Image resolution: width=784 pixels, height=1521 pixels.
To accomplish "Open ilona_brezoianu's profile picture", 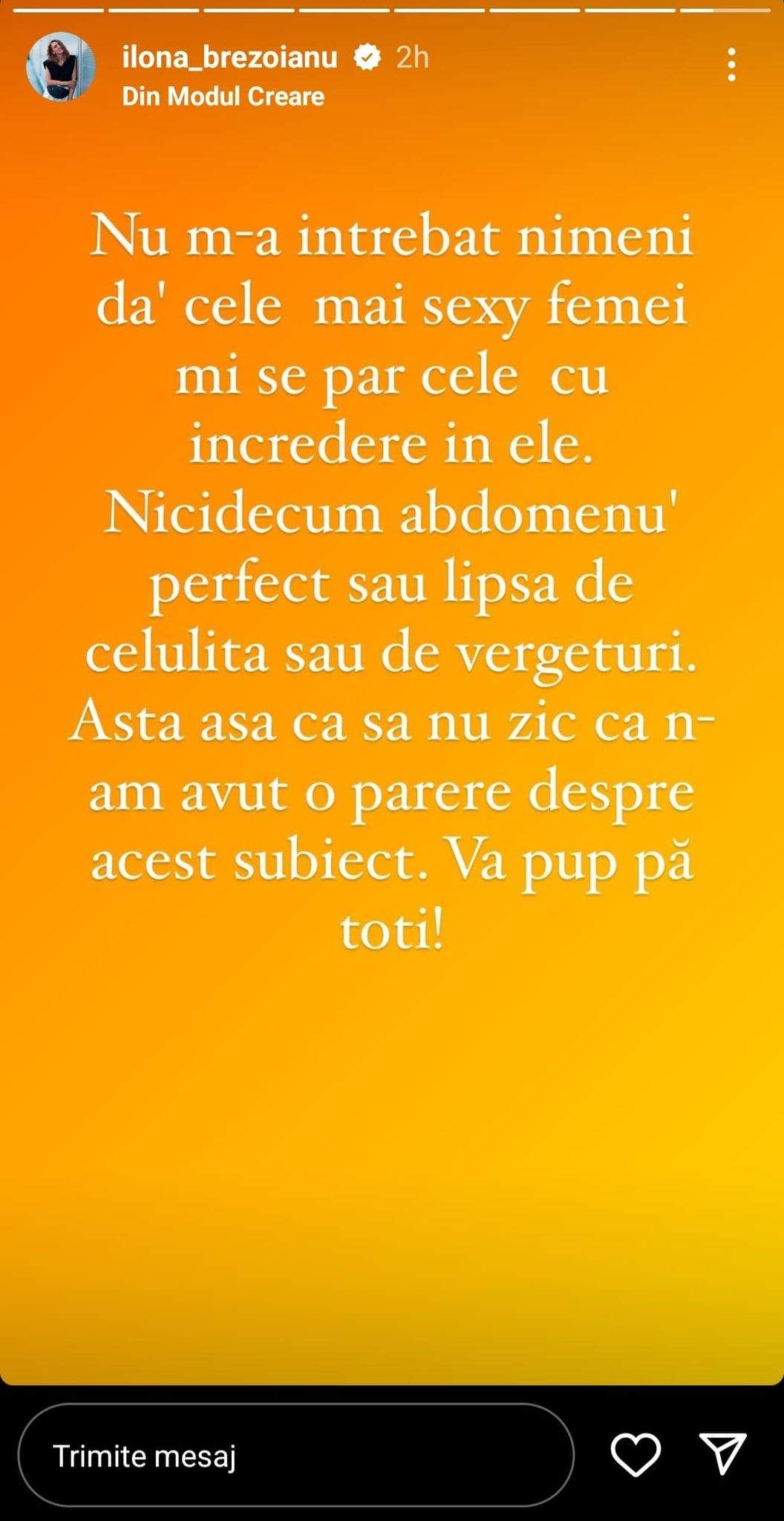I will point(61,67).
